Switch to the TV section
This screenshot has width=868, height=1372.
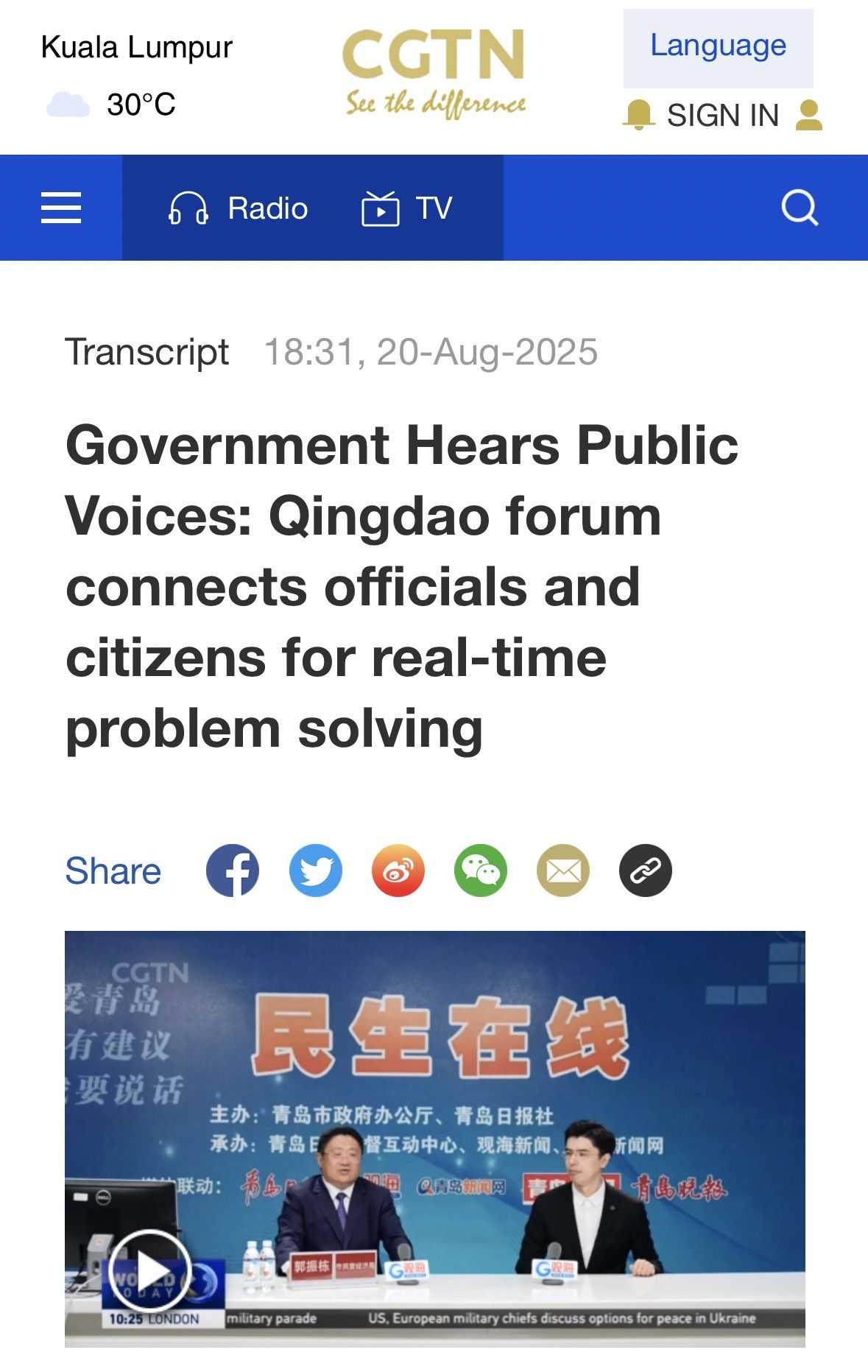406,208
